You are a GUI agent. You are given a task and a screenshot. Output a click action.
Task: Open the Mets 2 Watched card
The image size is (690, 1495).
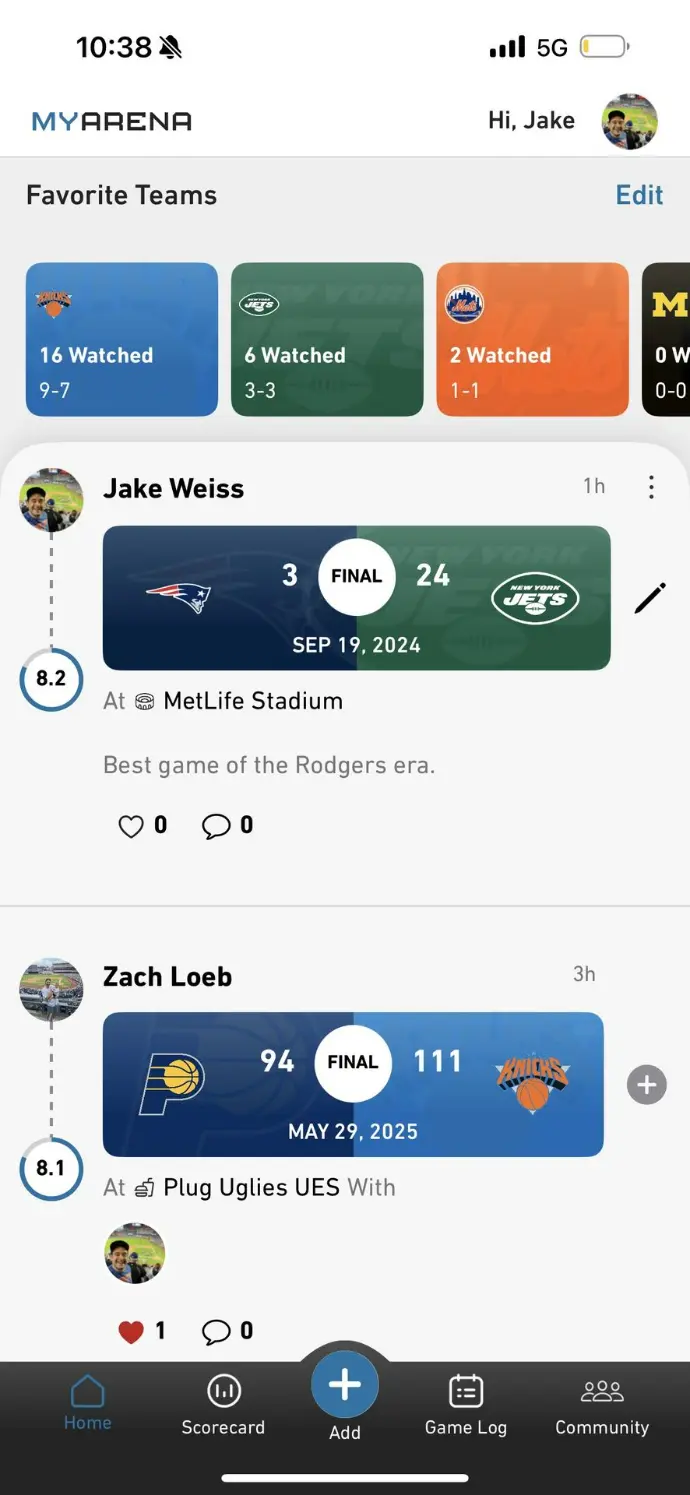click(x=532, y=339)
